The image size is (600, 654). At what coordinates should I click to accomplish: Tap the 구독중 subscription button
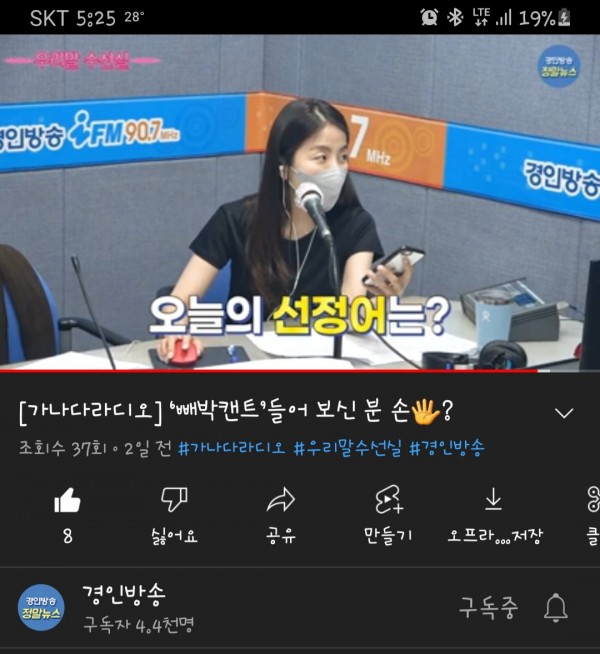(488, 606)
